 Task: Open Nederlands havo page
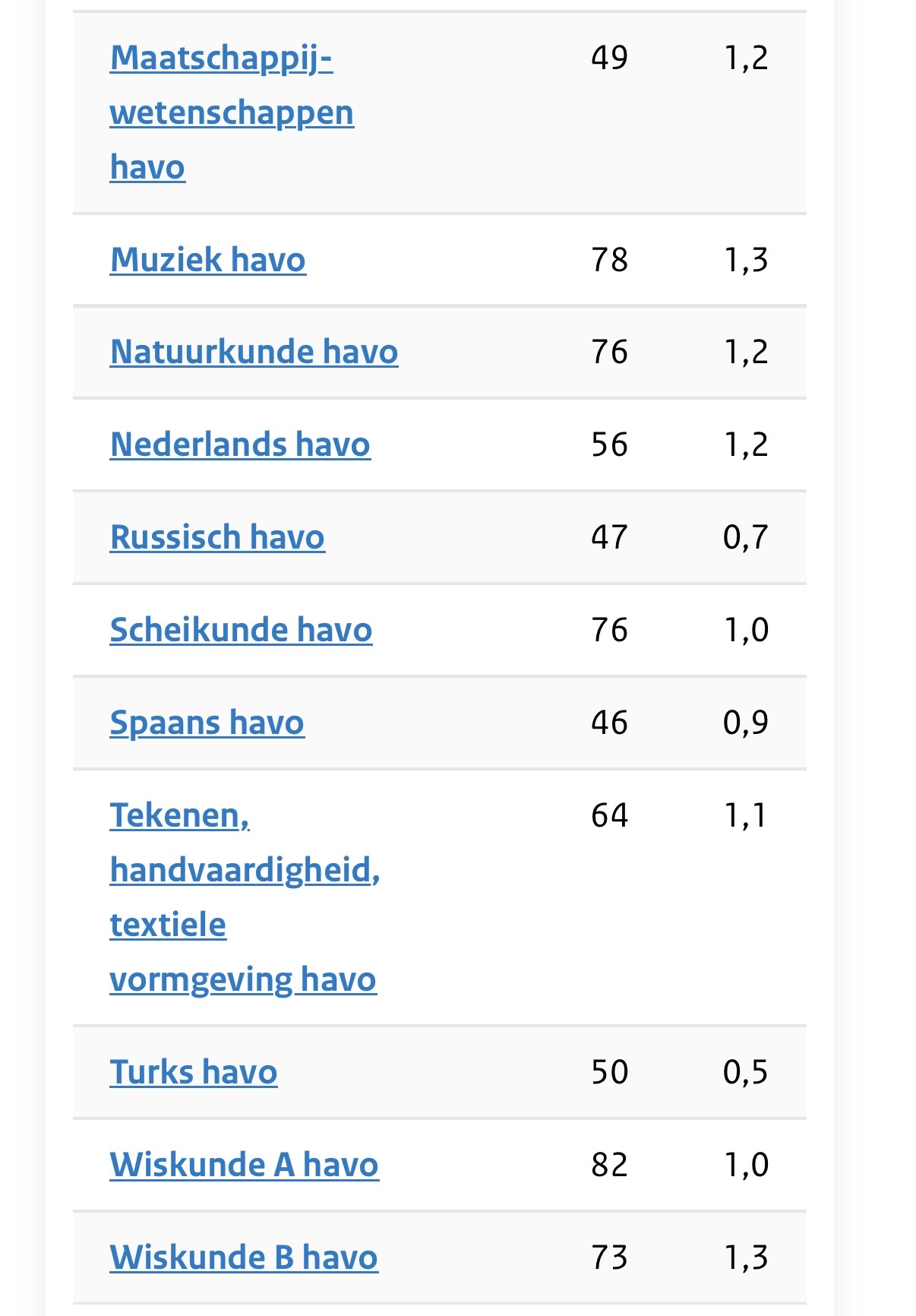point(240,444)
